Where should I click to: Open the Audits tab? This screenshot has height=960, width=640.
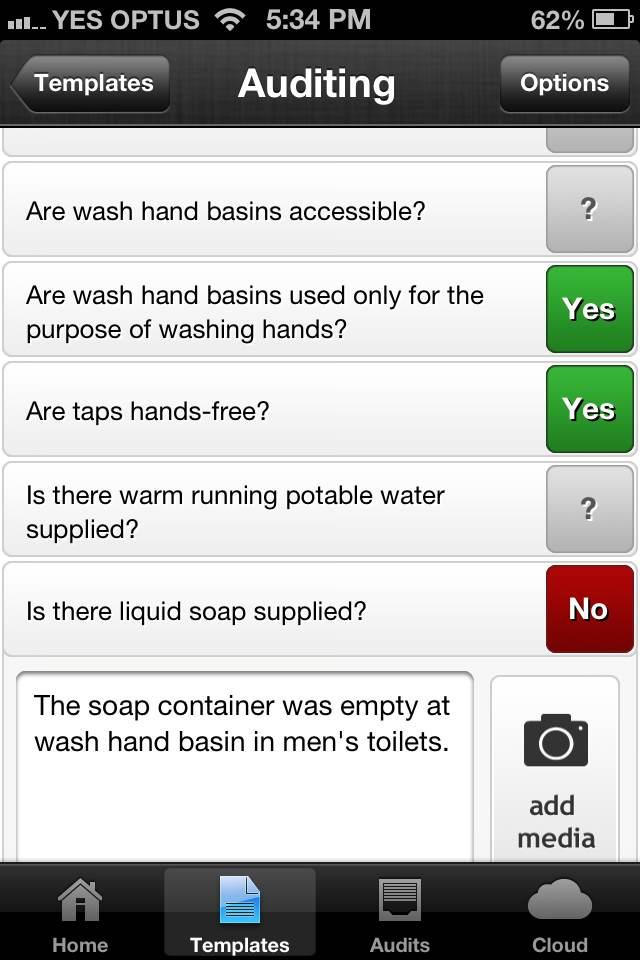click(400, 915)
